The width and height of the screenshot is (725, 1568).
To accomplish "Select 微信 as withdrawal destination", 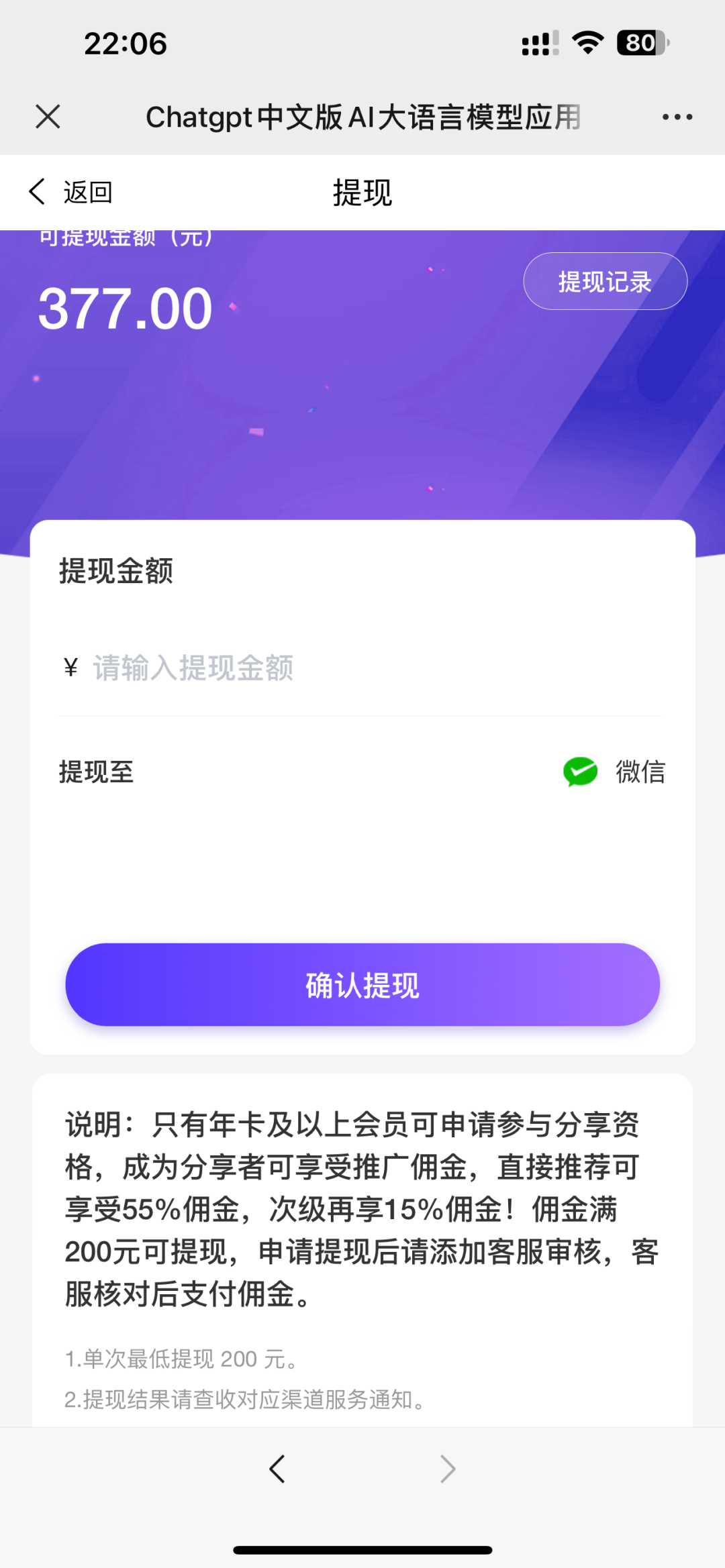I will tap(614, 772).
